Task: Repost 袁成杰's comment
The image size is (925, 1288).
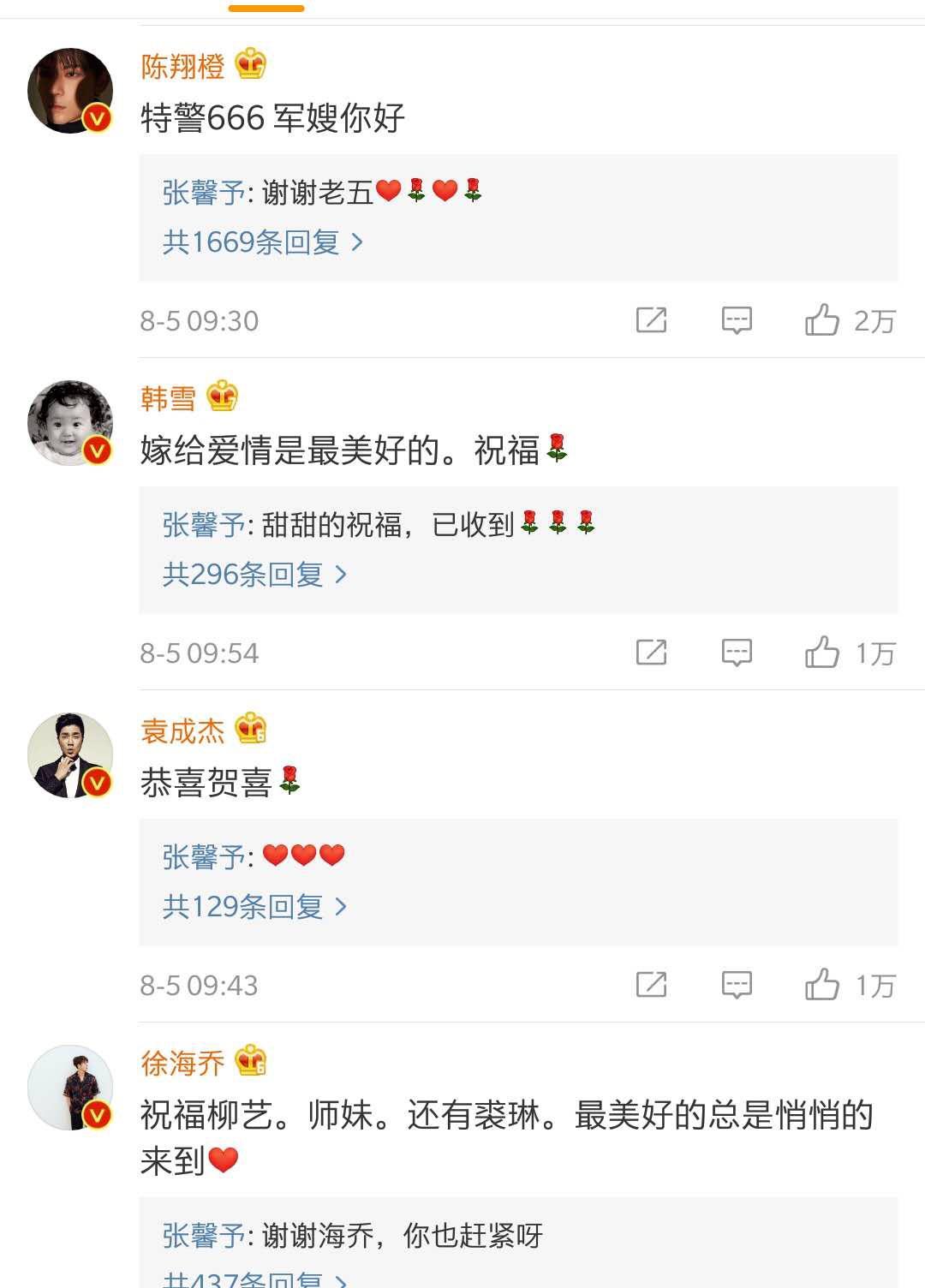Action: click(651, 985)
